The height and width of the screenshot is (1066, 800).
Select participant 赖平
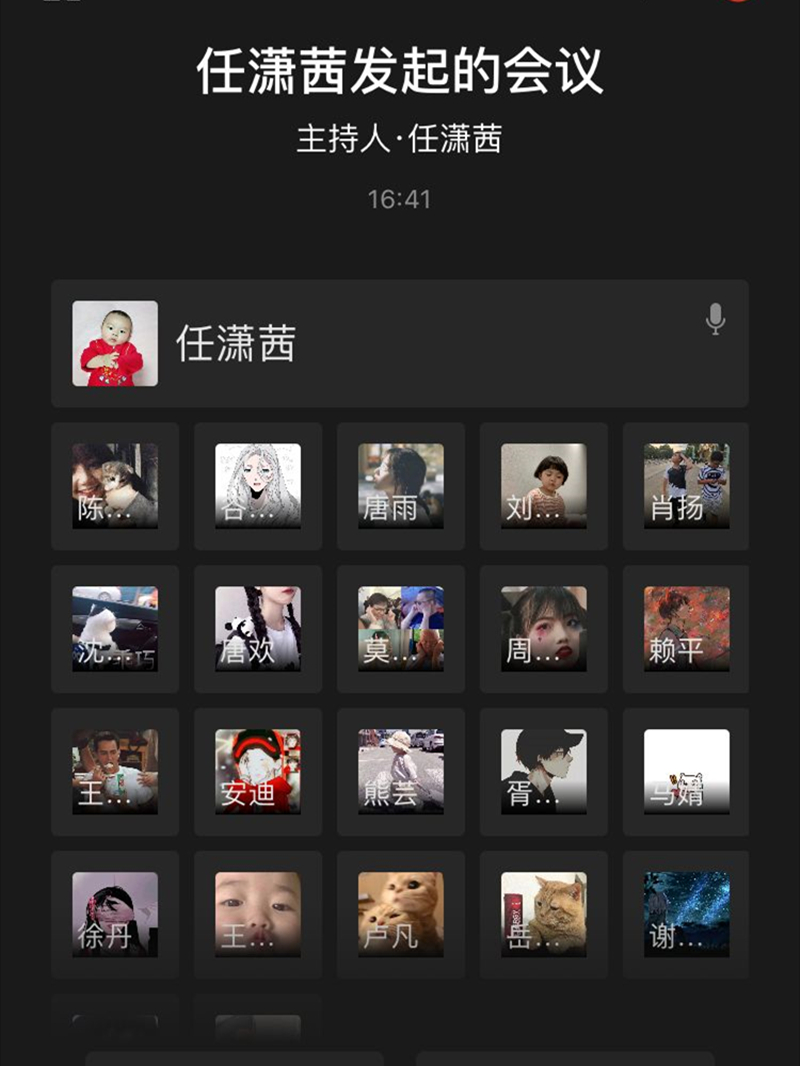(x=686, y=629)
